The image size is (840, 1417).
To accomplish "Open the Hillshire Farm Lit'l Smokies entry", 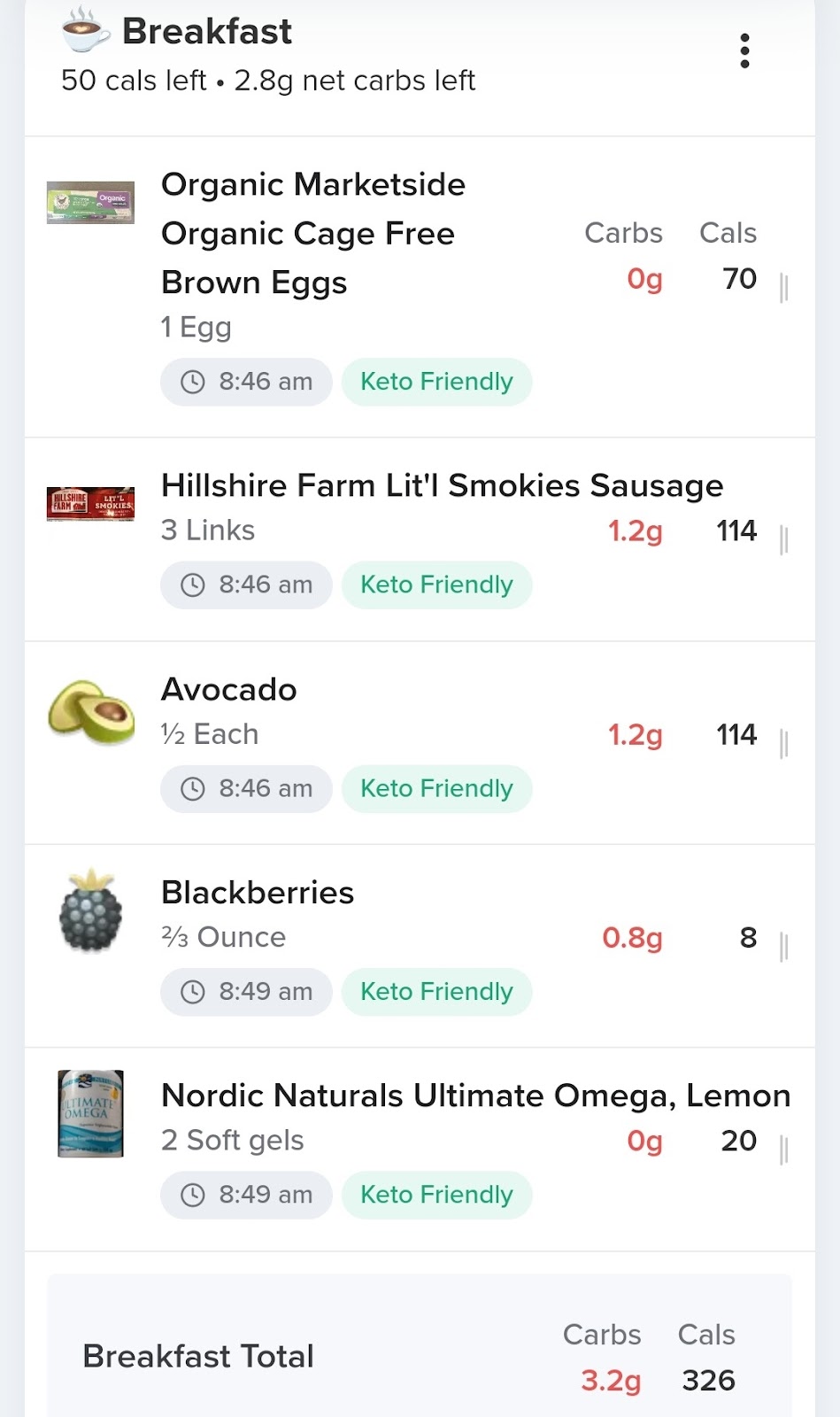I will pyautogui.click(x=420, y=539).
